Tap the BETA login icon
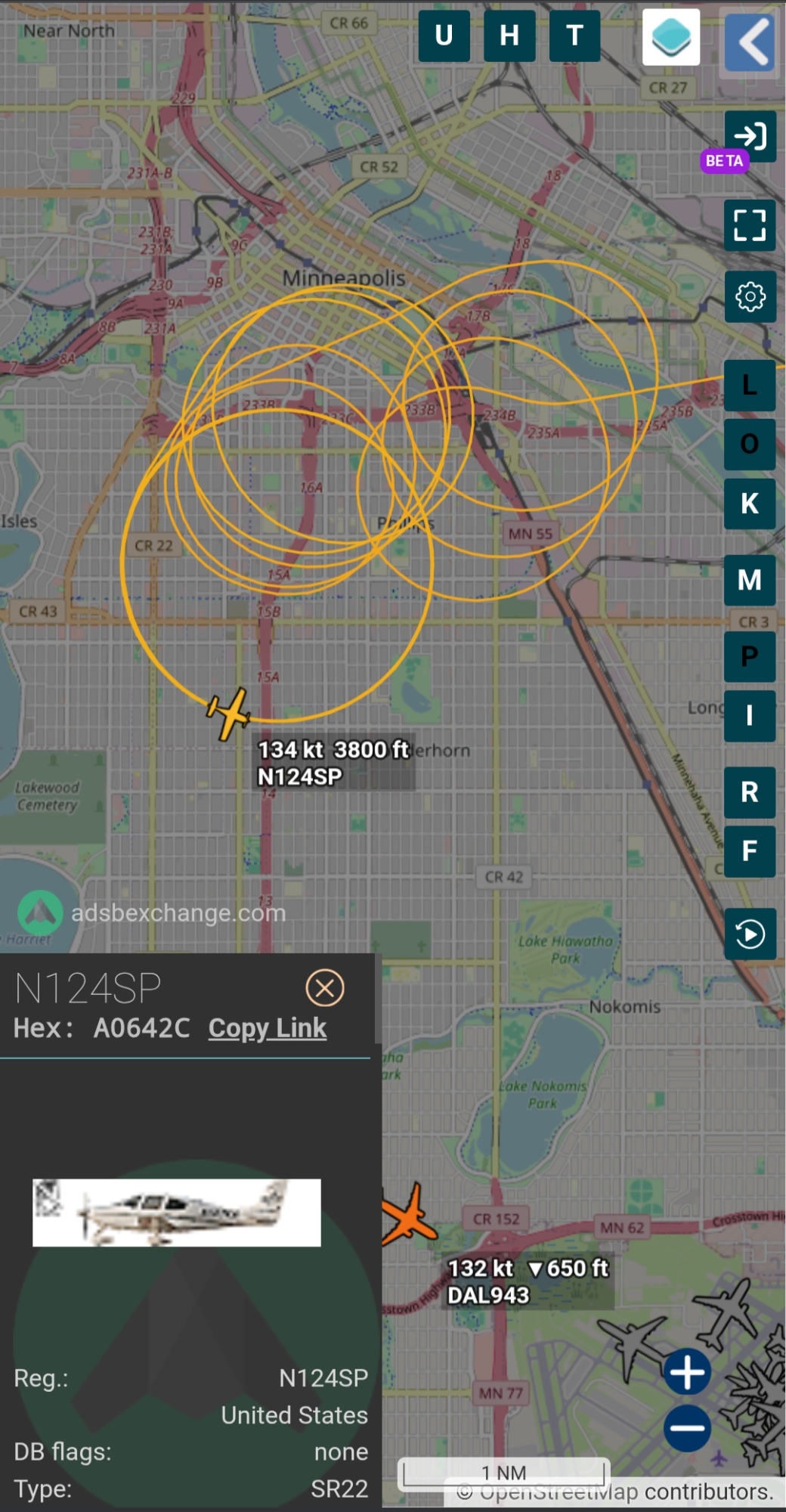Image resolution: width=786 pixels, height=1512 pixels. tap(750, 137)
